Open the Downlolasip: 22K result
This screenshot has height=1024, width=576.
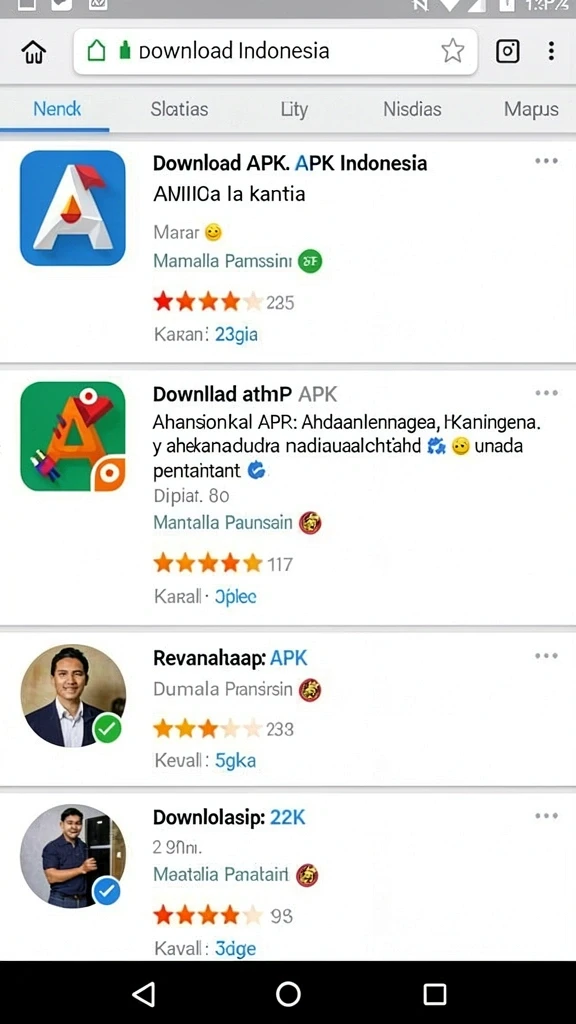229,817
